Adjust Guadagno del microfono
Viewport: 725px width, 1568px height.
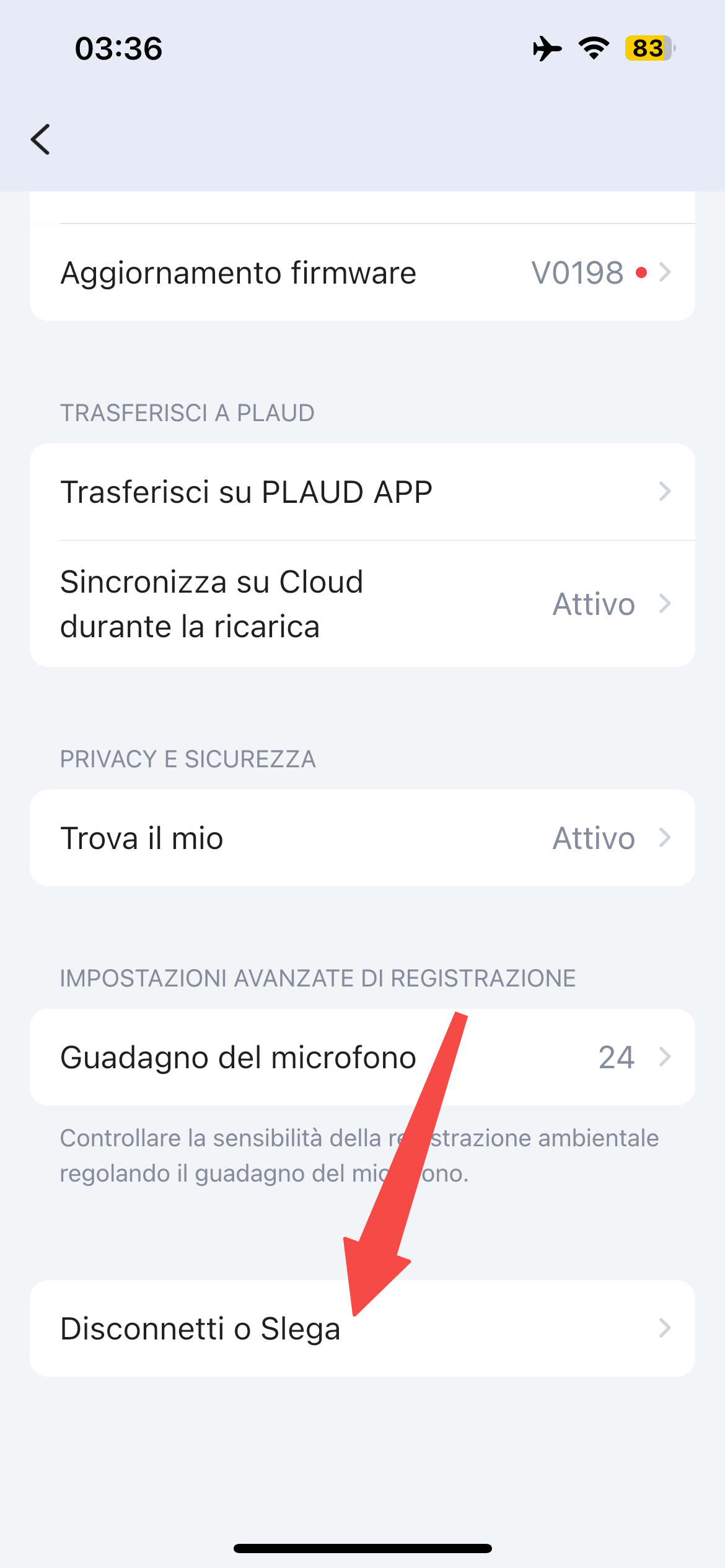[x=362, y=1057]
